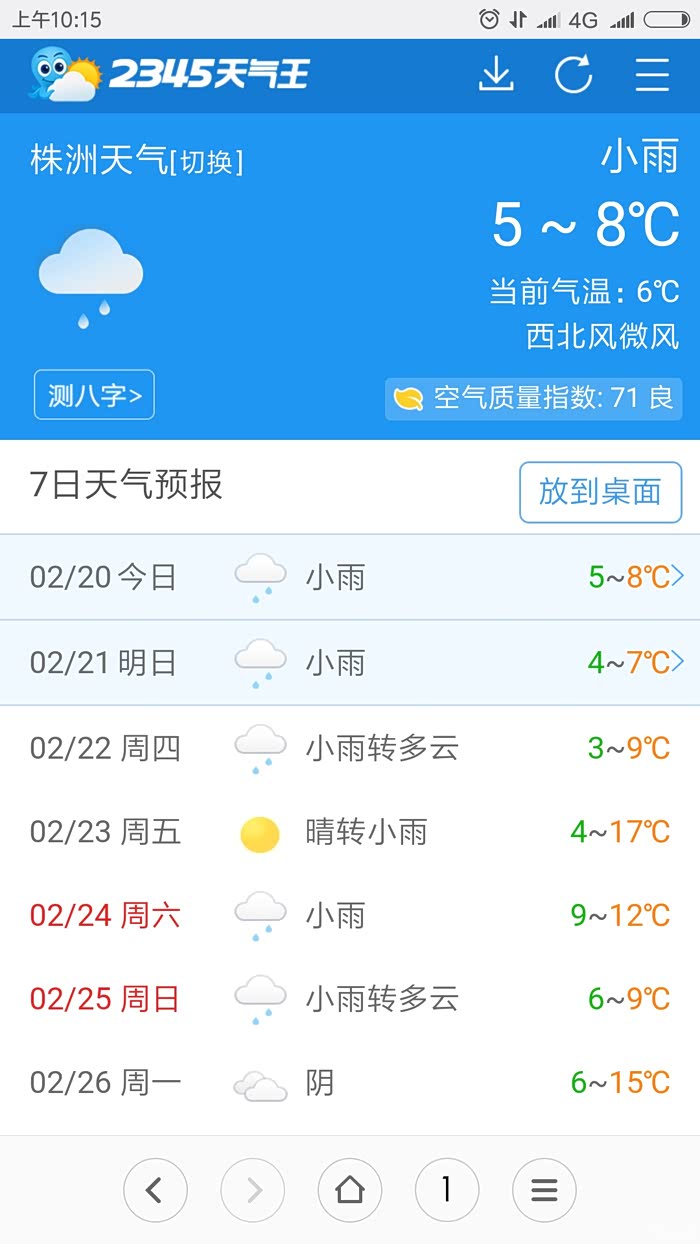The height and width of the screenshot is (1244, 700).
Task: Tap the download icon in header
Action: coord(496,75)
